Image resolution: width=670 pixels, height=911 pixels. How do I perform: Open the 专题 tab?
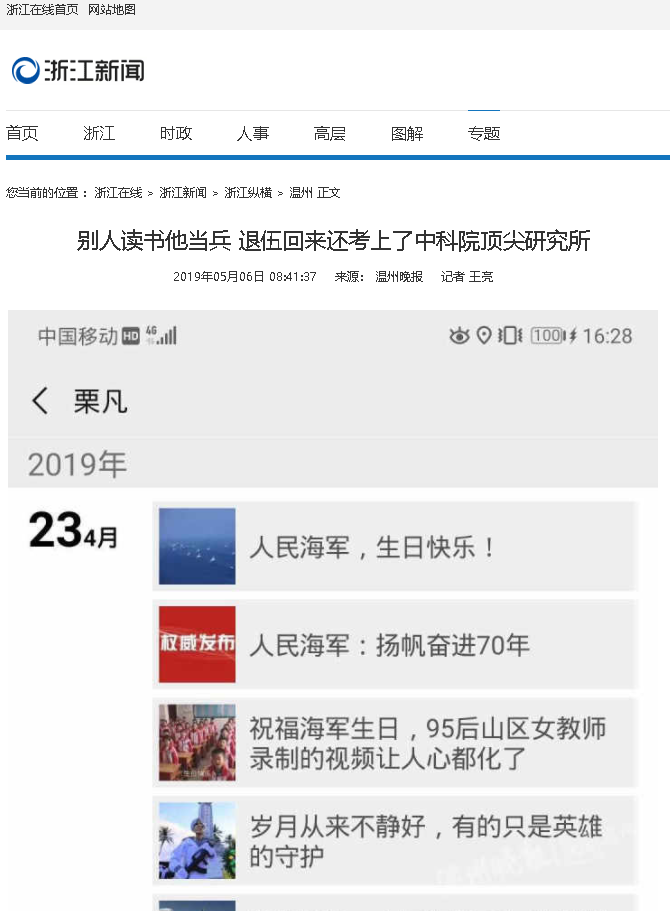tap(484, 134)
